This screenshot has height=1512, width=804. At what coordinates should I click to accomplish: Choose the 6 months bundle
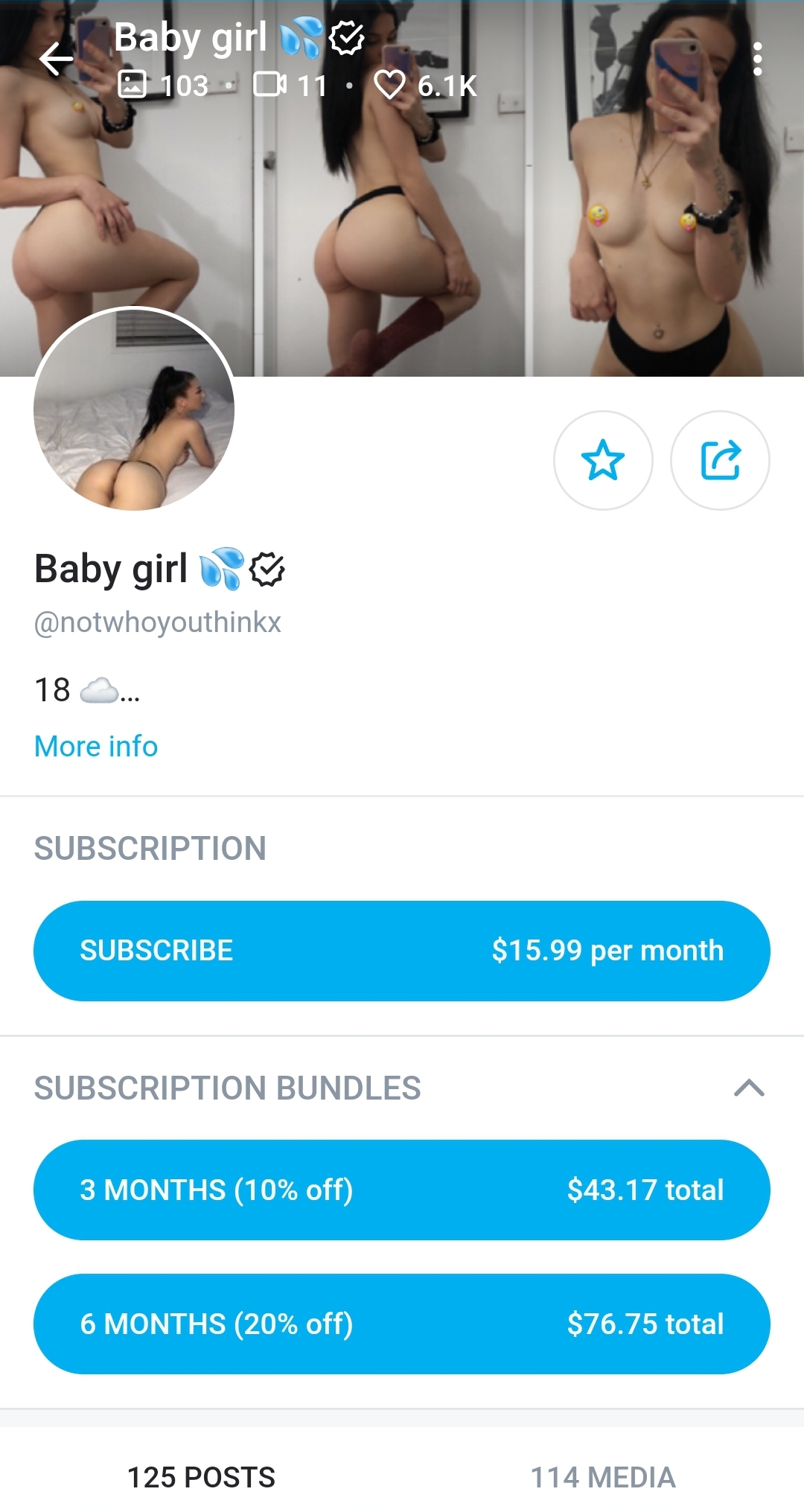(402, 1324)
